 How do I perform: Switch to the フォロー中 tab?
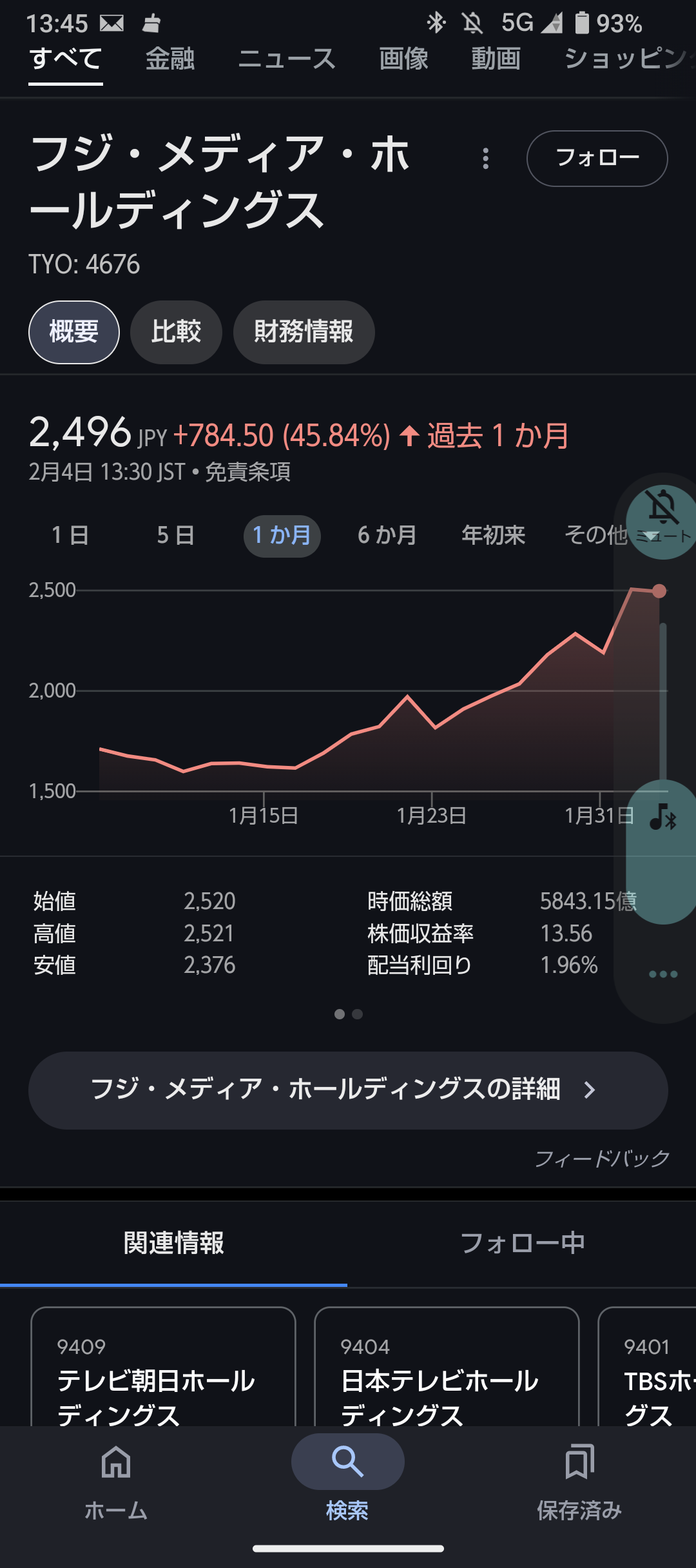[522, 1243]
